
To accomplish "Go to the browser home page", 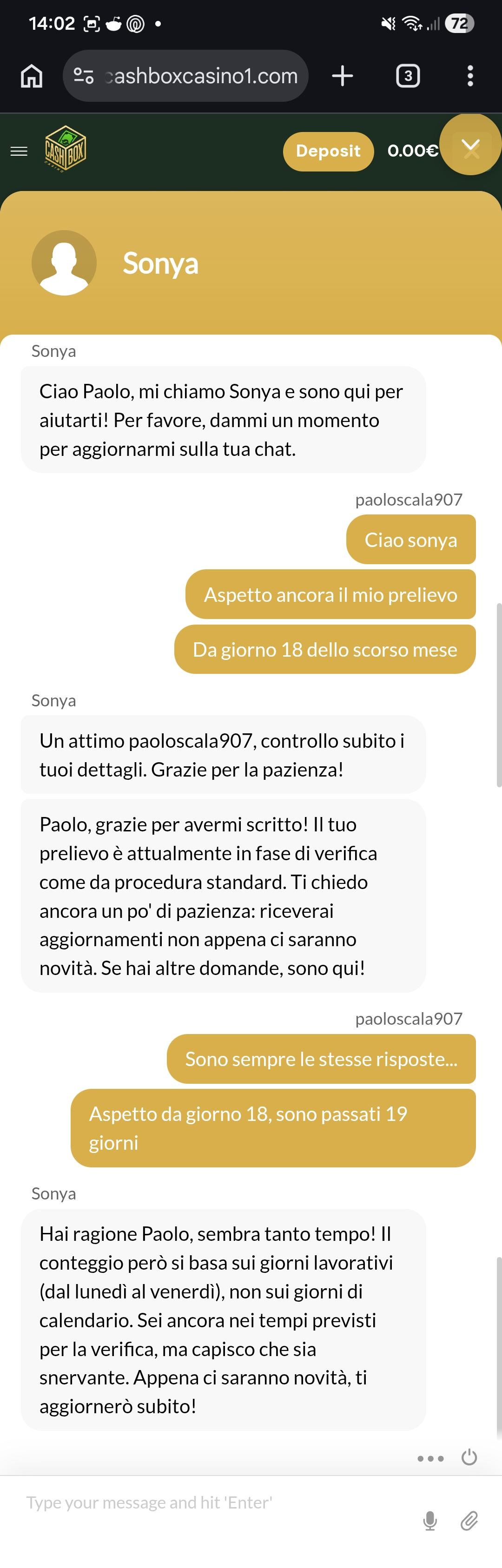I will [32, 76].
